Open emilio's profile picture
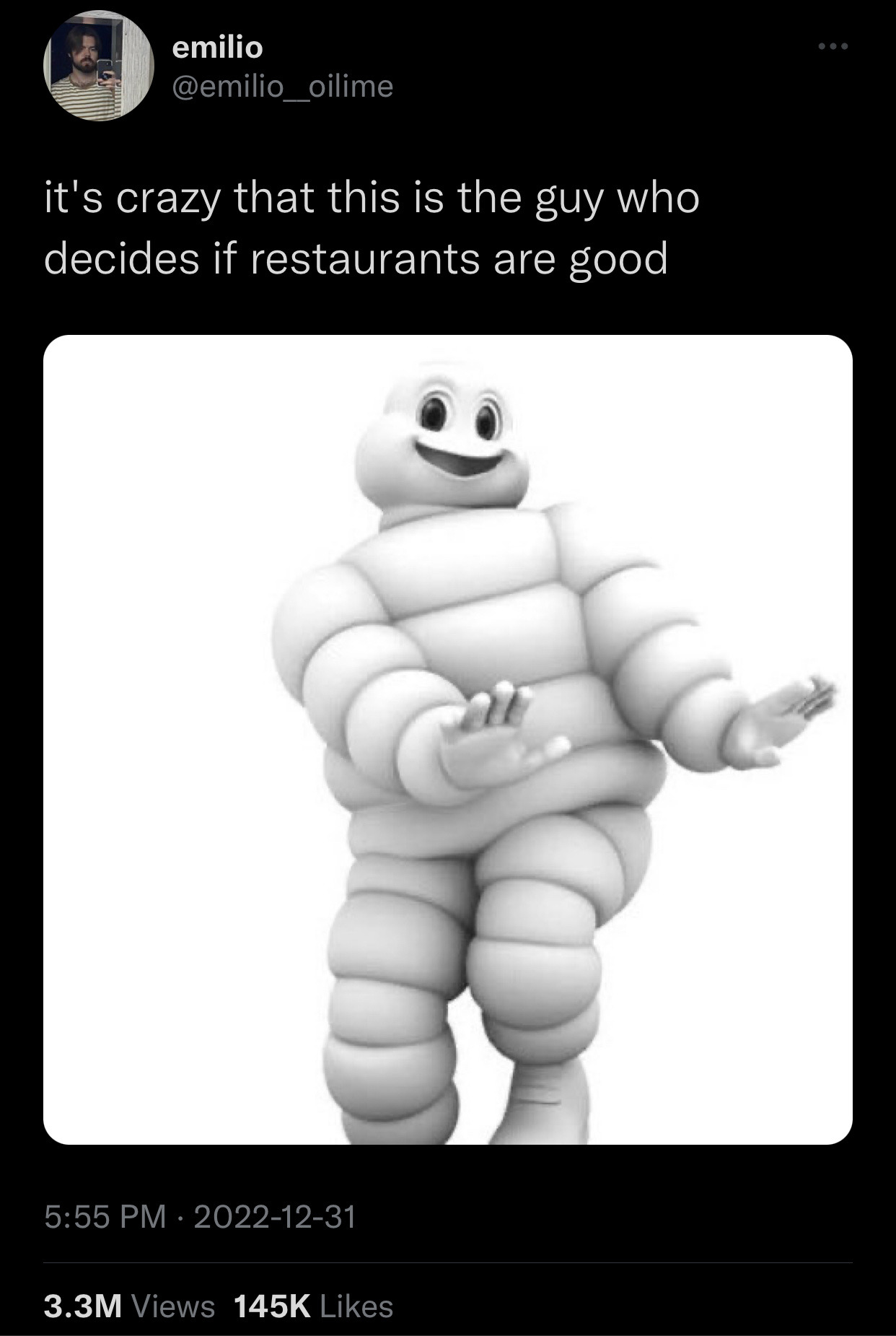The image size is (896, 1336). click(99, 66)
